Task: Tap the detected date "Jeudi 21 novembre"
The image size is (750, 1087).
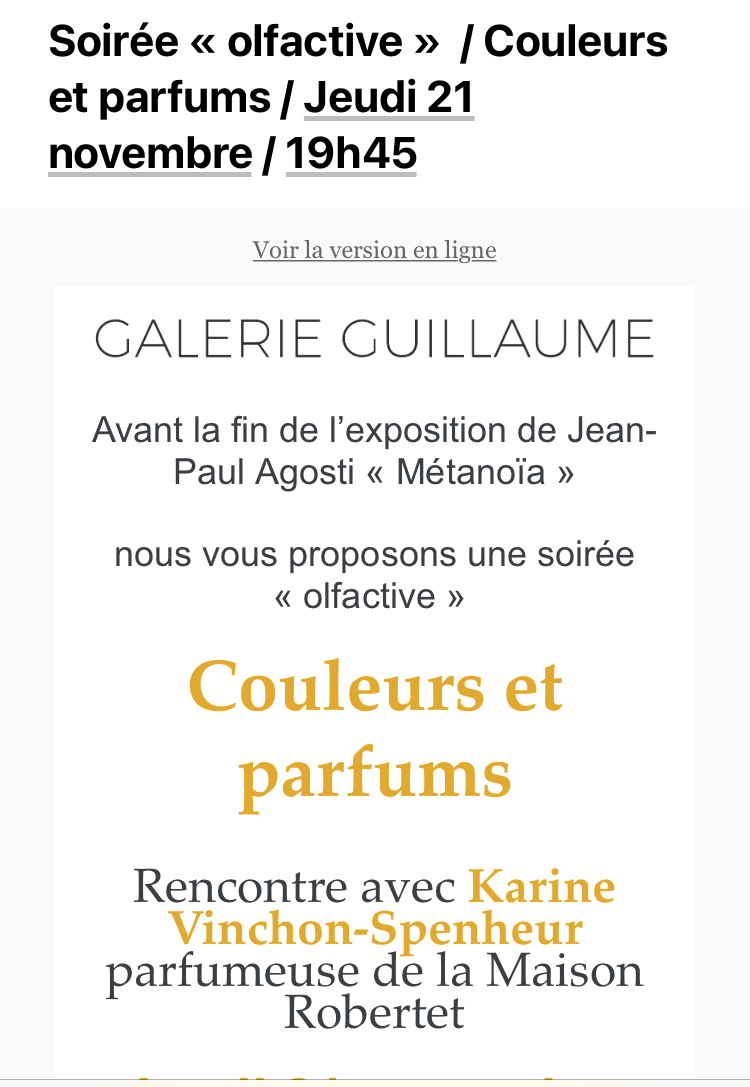Action: [x=388, y=99]
